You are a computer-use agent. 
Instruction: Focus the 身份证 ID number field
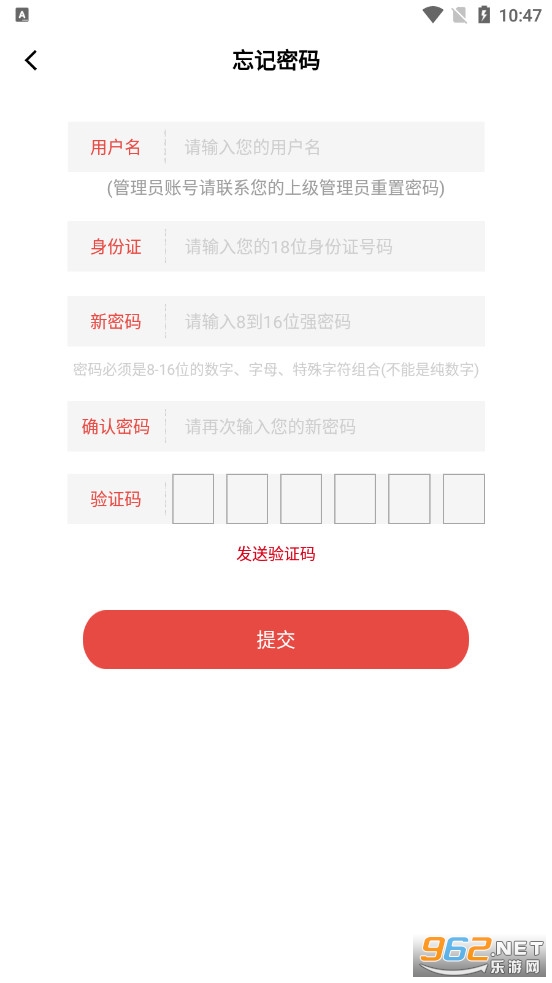coord(325,246)
